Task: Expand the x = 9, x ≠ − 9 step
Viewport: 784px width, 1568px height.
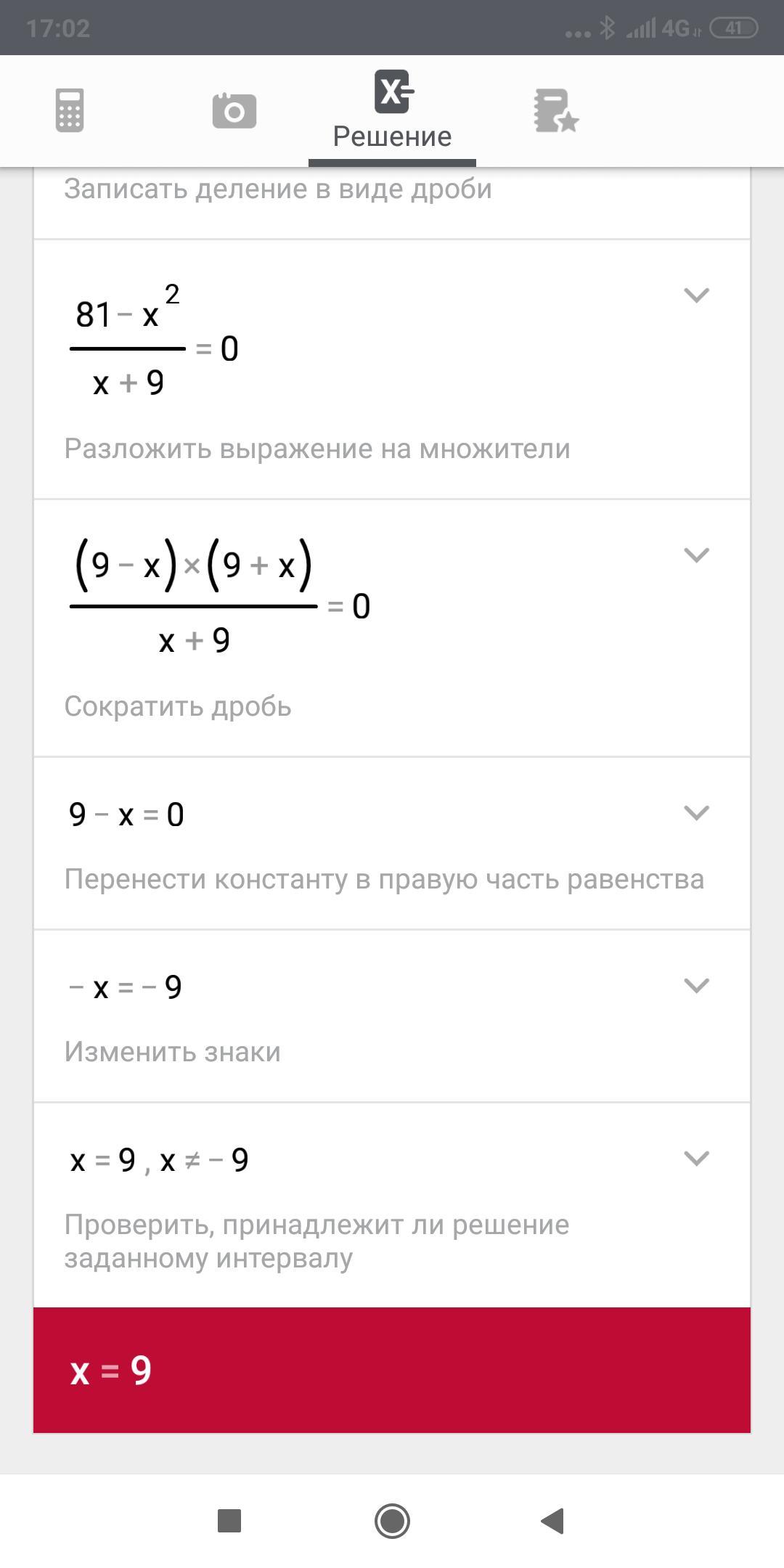Action: click(696, 1159)
